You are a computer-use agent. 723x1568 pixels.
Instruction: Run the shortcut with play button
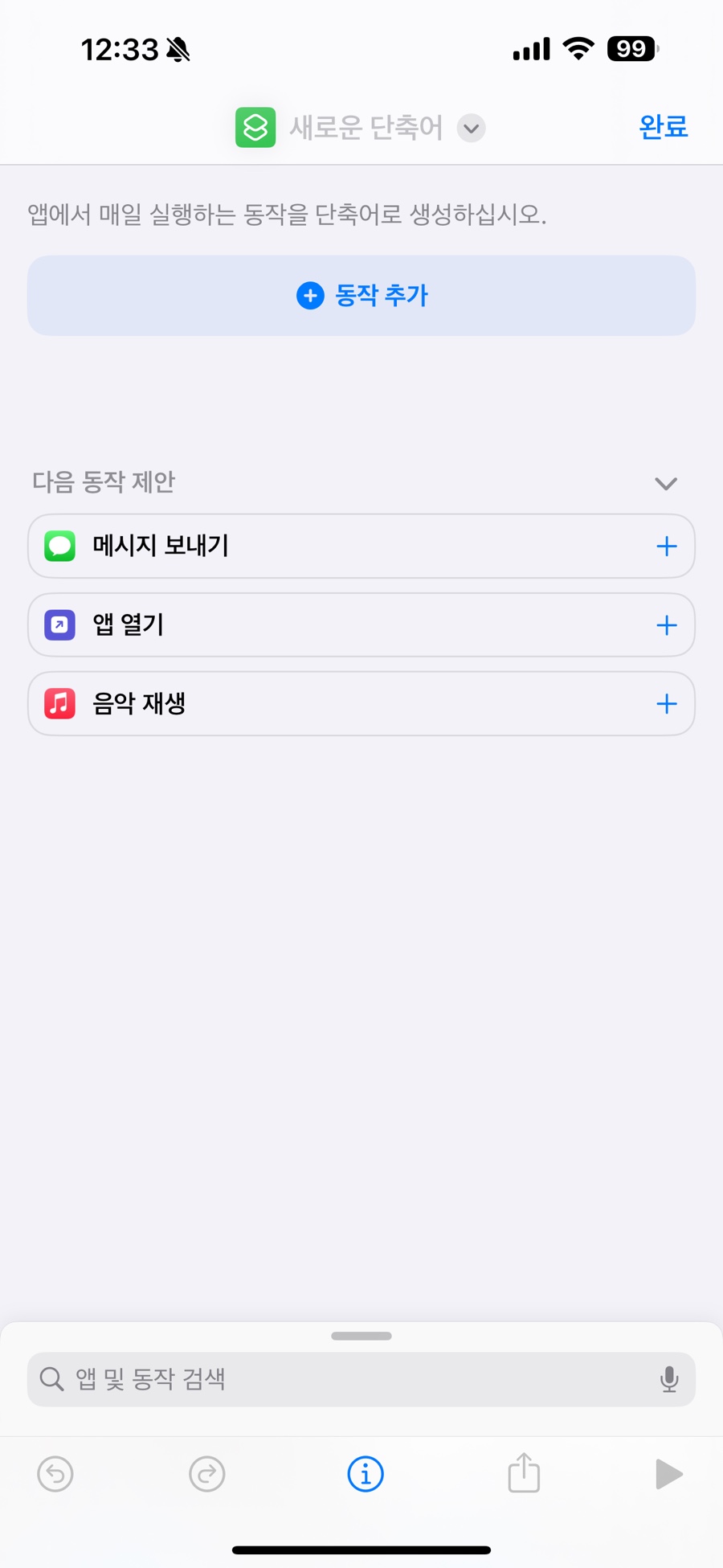(x=668, y=1474)
